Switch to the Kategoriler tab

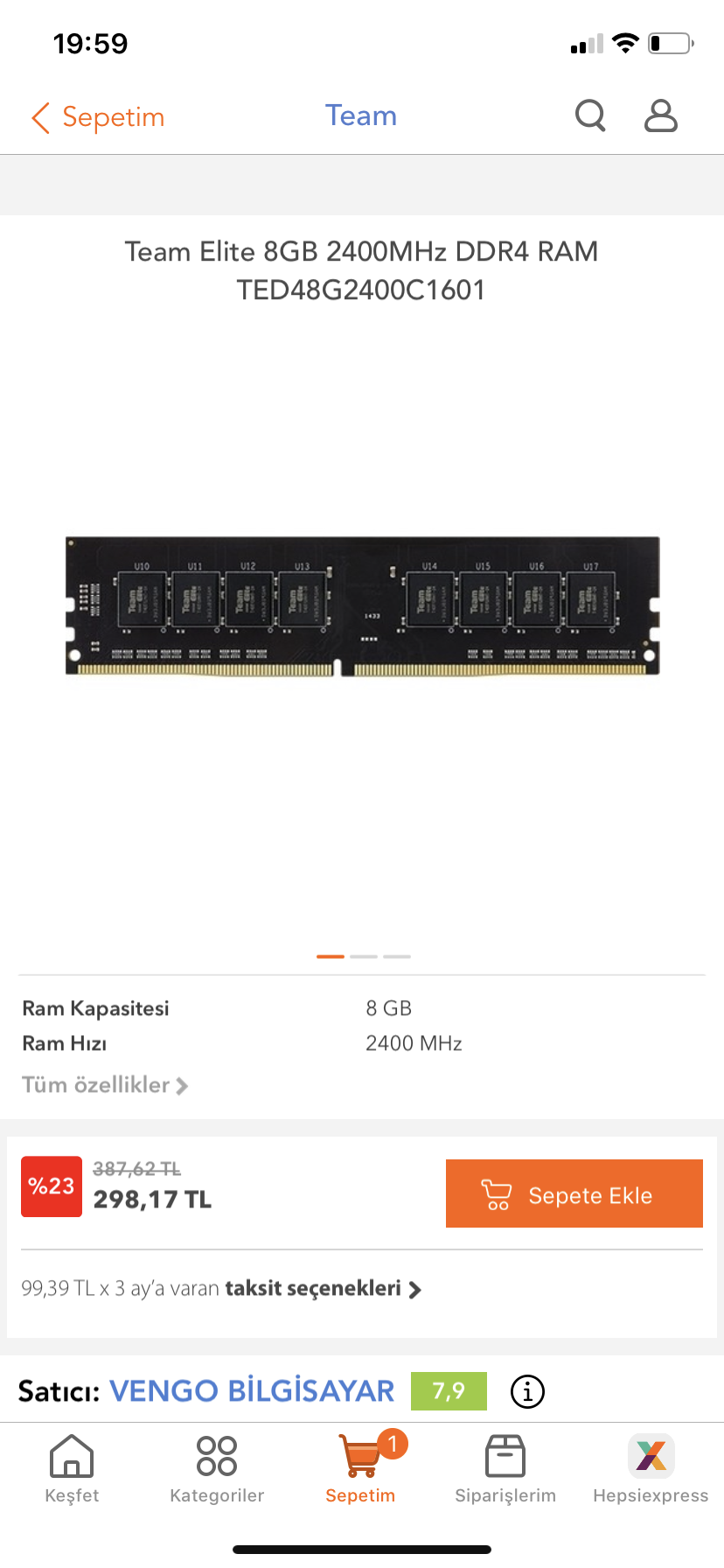click(217, 1470)
